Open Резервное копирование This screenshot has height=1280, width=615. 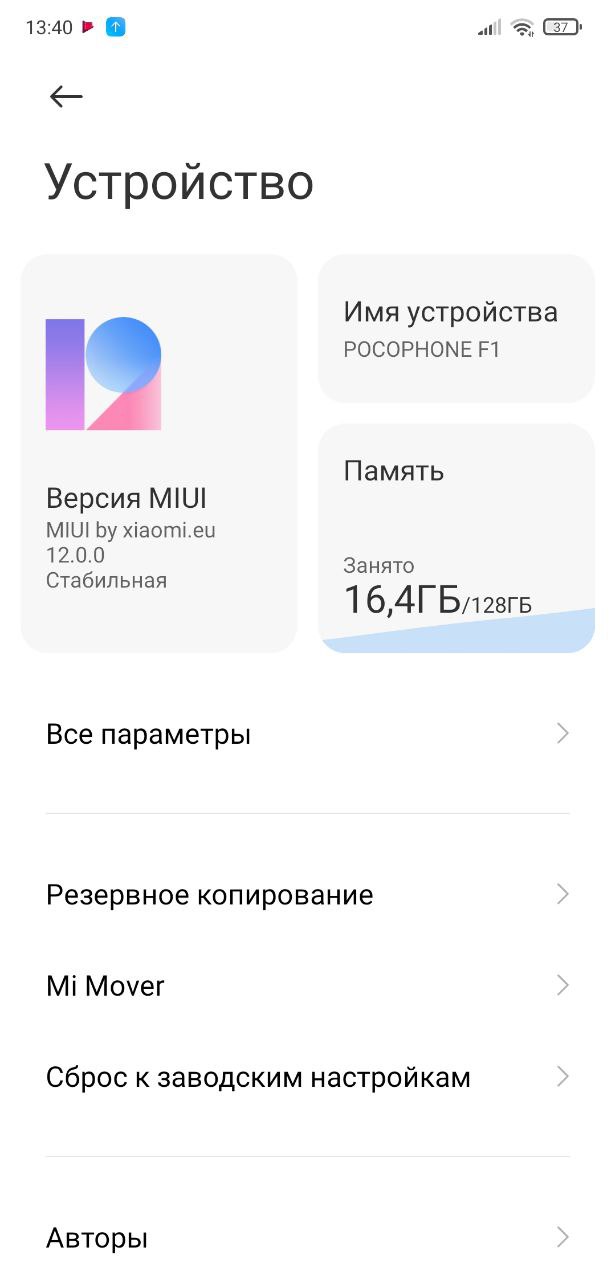click(307, 894)
